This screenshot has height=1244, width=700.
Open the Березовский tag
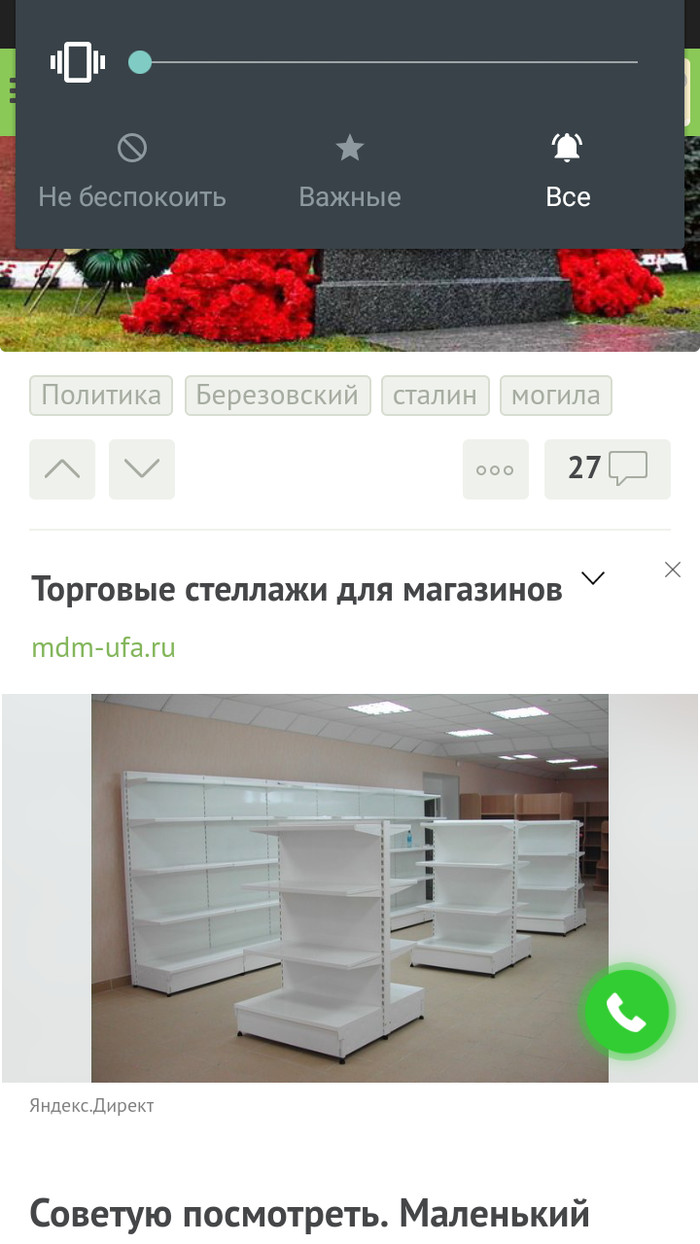(x=277, y=395)
